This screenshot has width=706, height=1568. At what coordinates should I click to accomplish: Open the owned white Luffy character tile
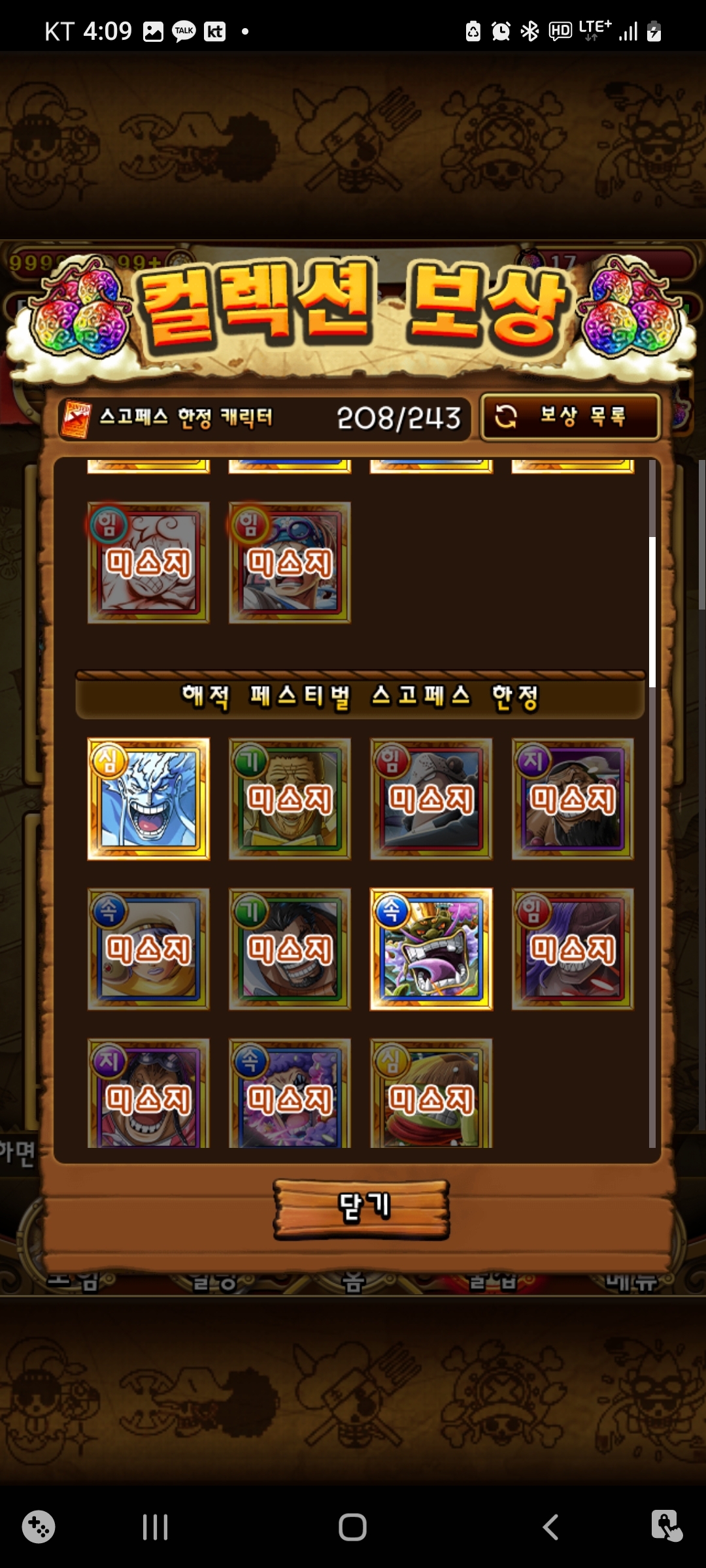coord(148,798)
